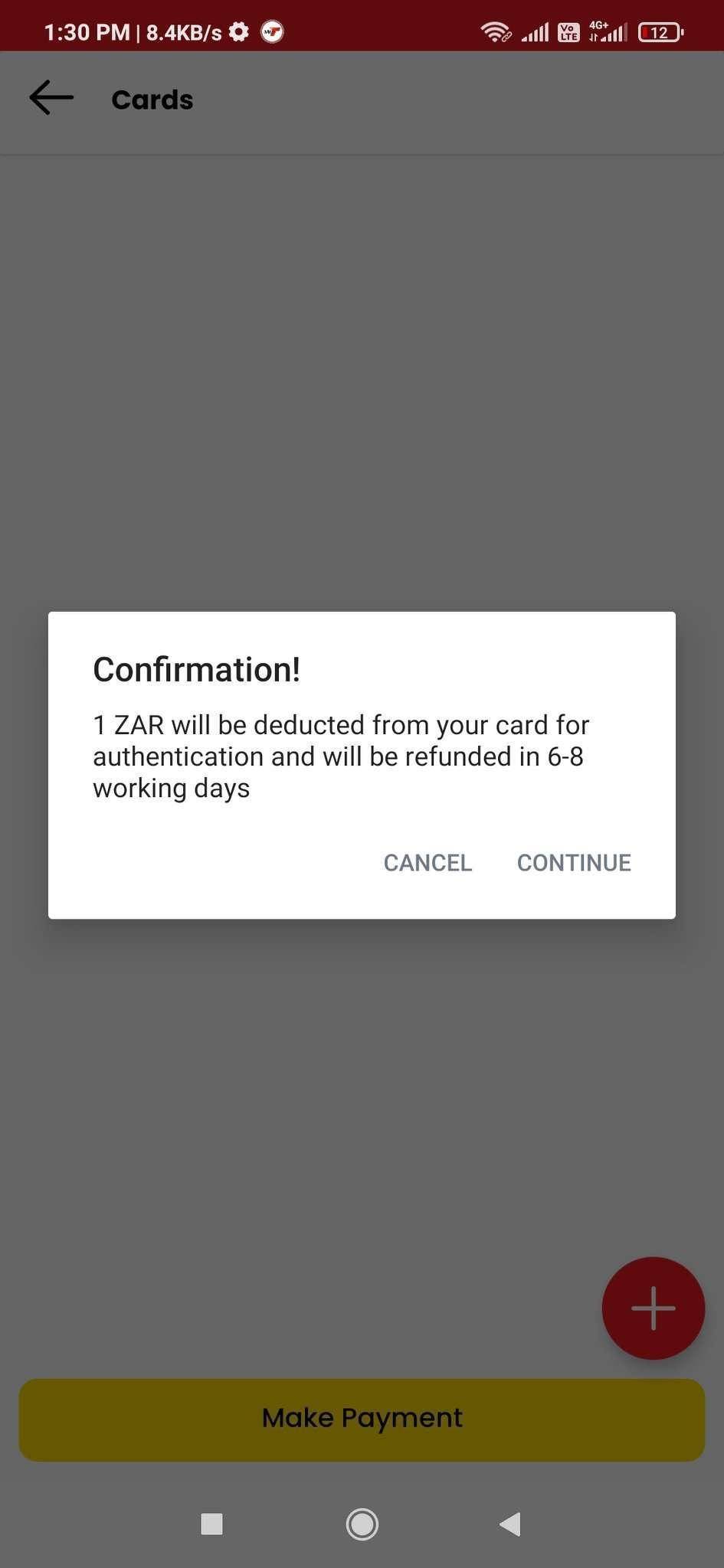724x1568 pixels.
Task: Select CANCEL to dismiss the confirmation dialog
Action: [x=427, y=862]
